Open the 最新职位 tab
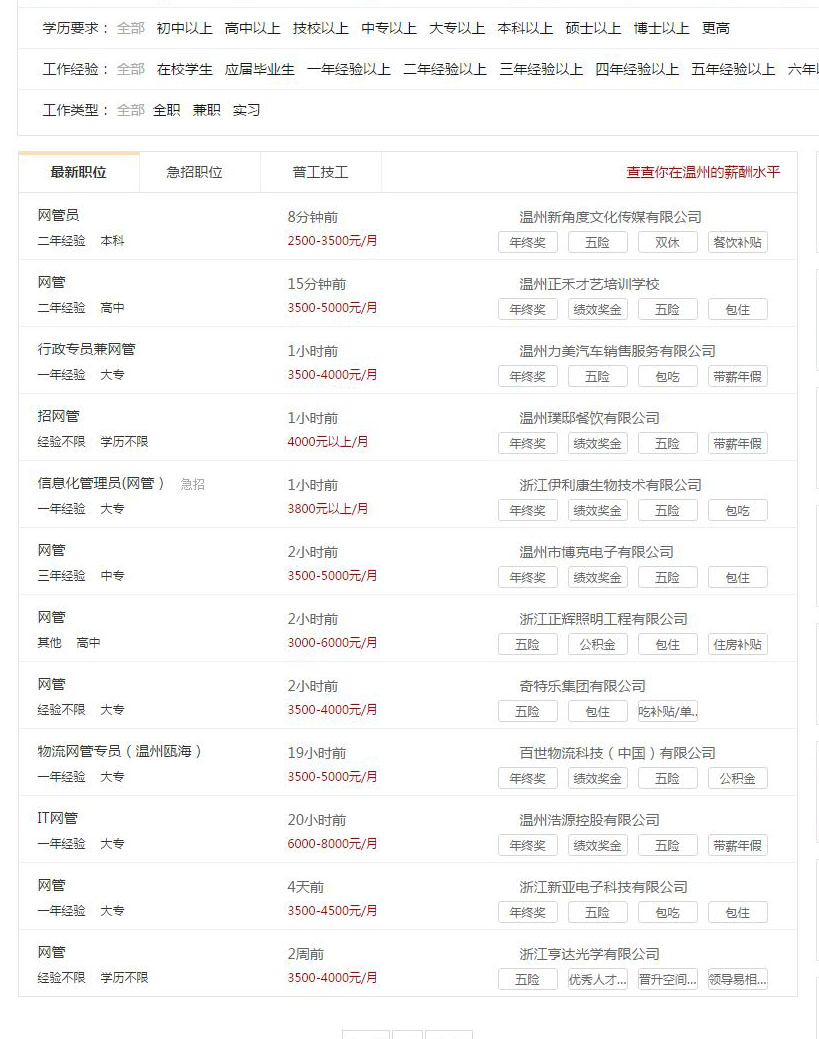Viewport: 819px width, 1039px height. click(x=78, y=172)
